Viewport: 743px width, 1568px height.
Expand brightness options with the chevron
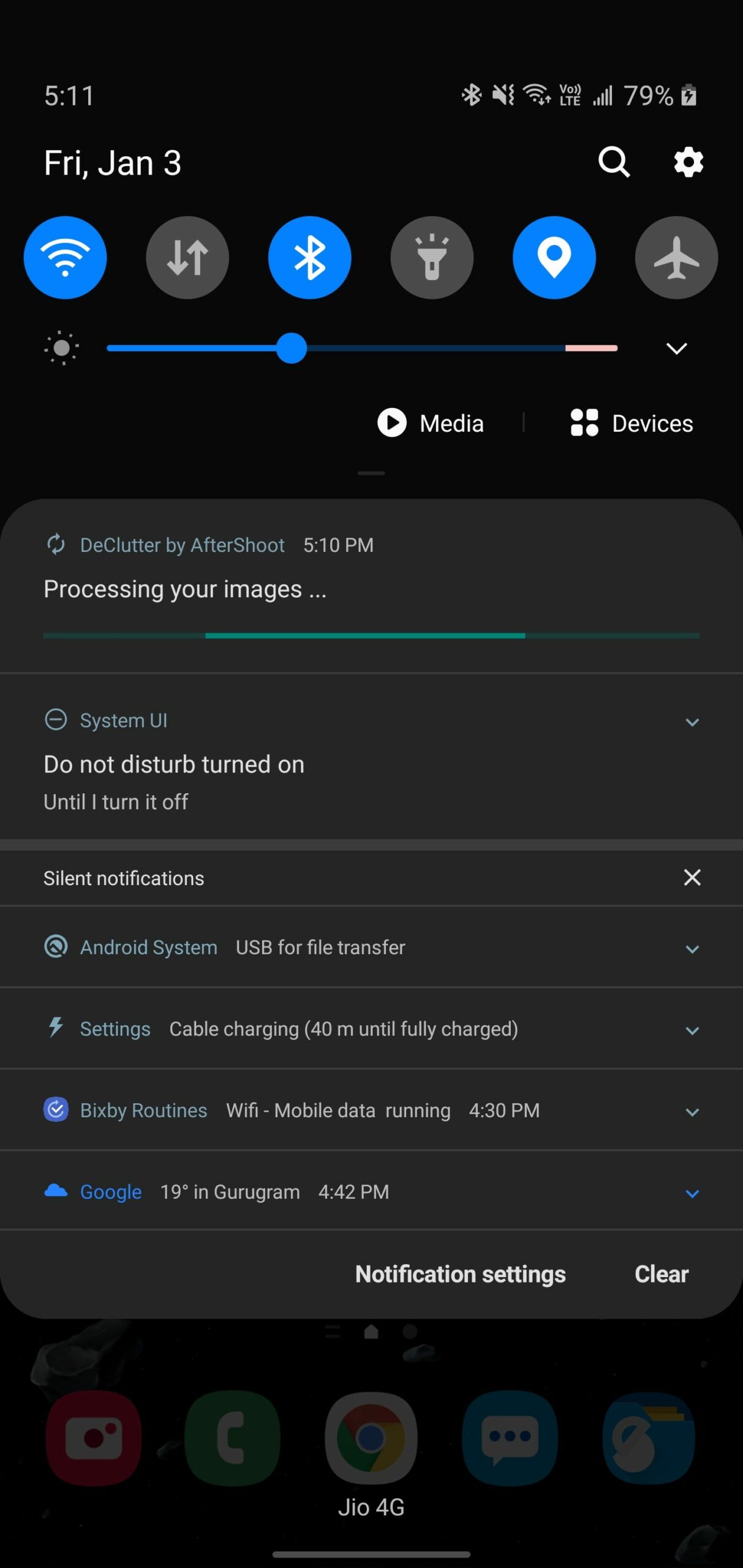676,349
